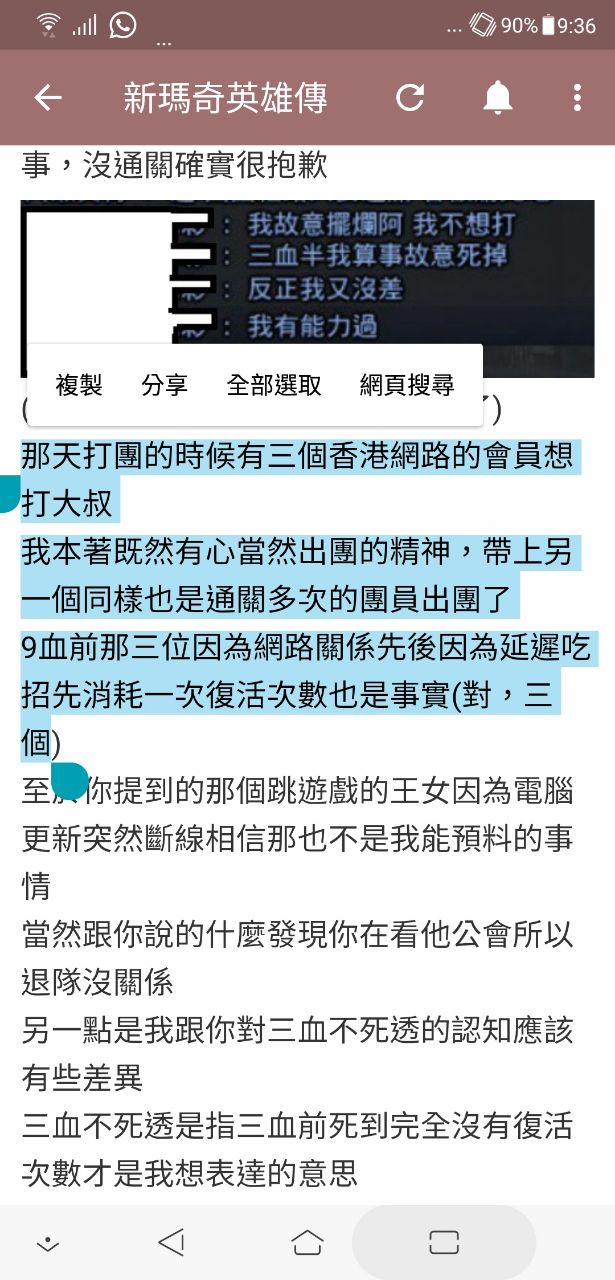This screenshot has width=615, height=1280.
Task: Choose 全部選取 to select all text
Action: click(x=274, y=385)
